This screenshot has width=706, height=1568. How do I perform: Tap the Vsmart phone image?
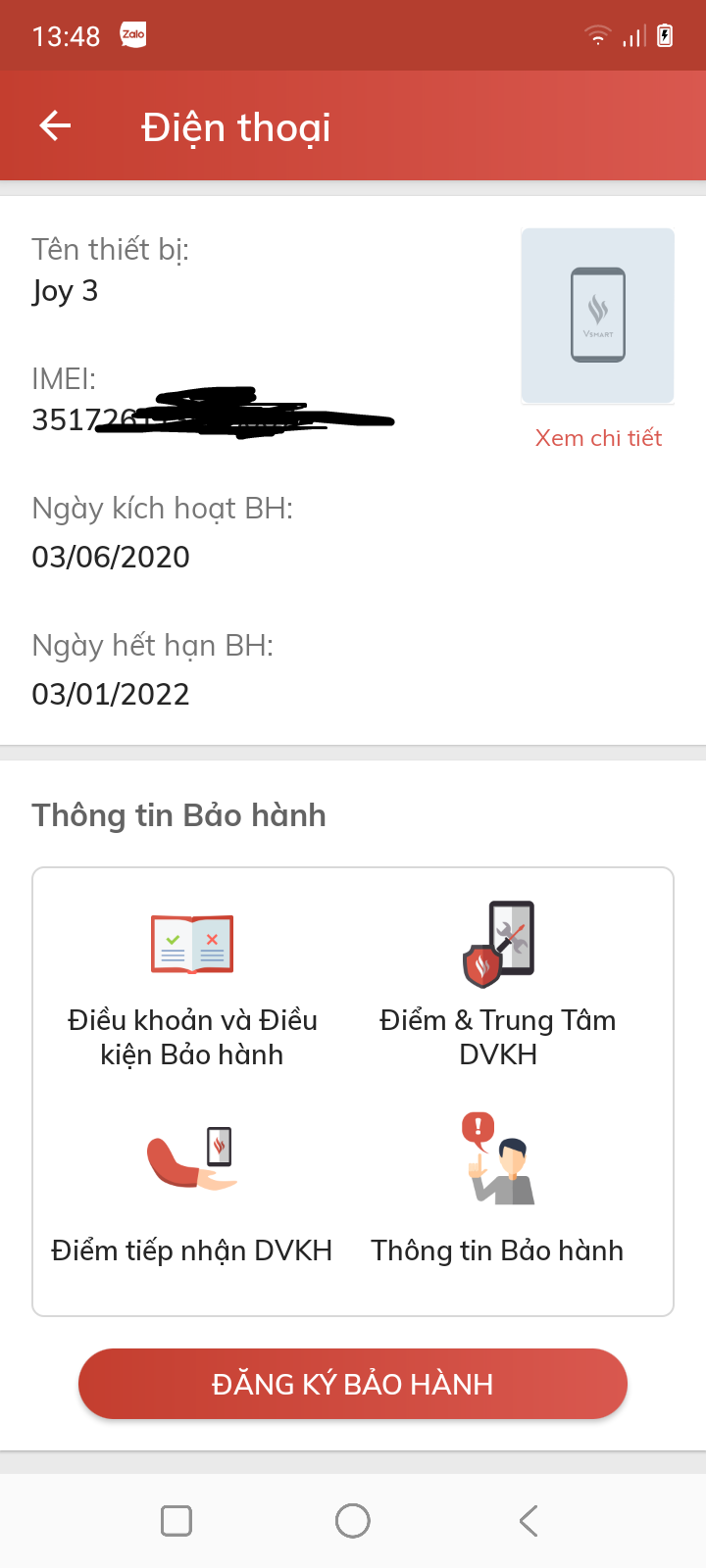coord(598,316)
